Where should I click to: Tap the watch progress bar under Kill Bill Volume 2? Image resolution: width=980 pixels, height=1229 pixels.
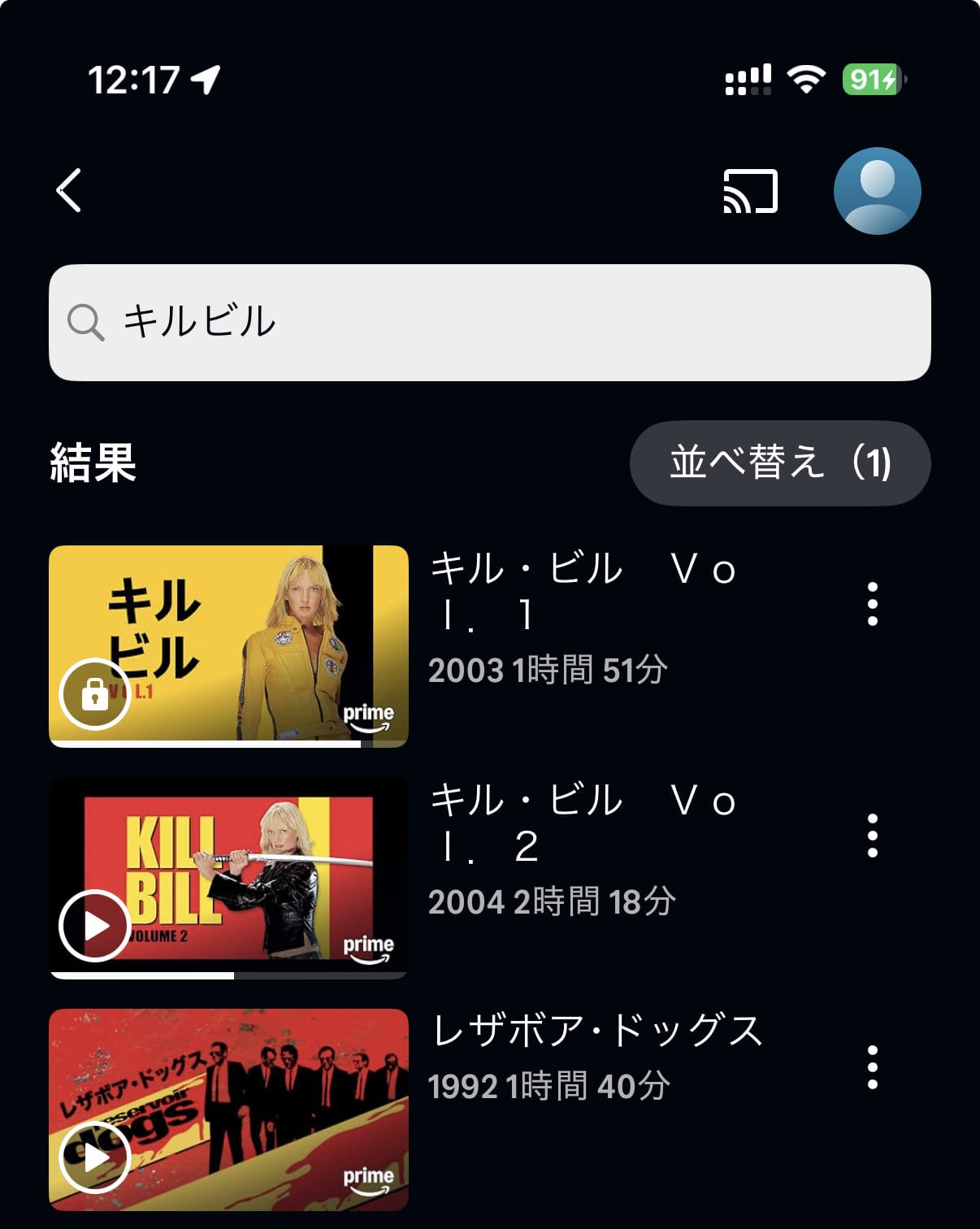(228, 973)
